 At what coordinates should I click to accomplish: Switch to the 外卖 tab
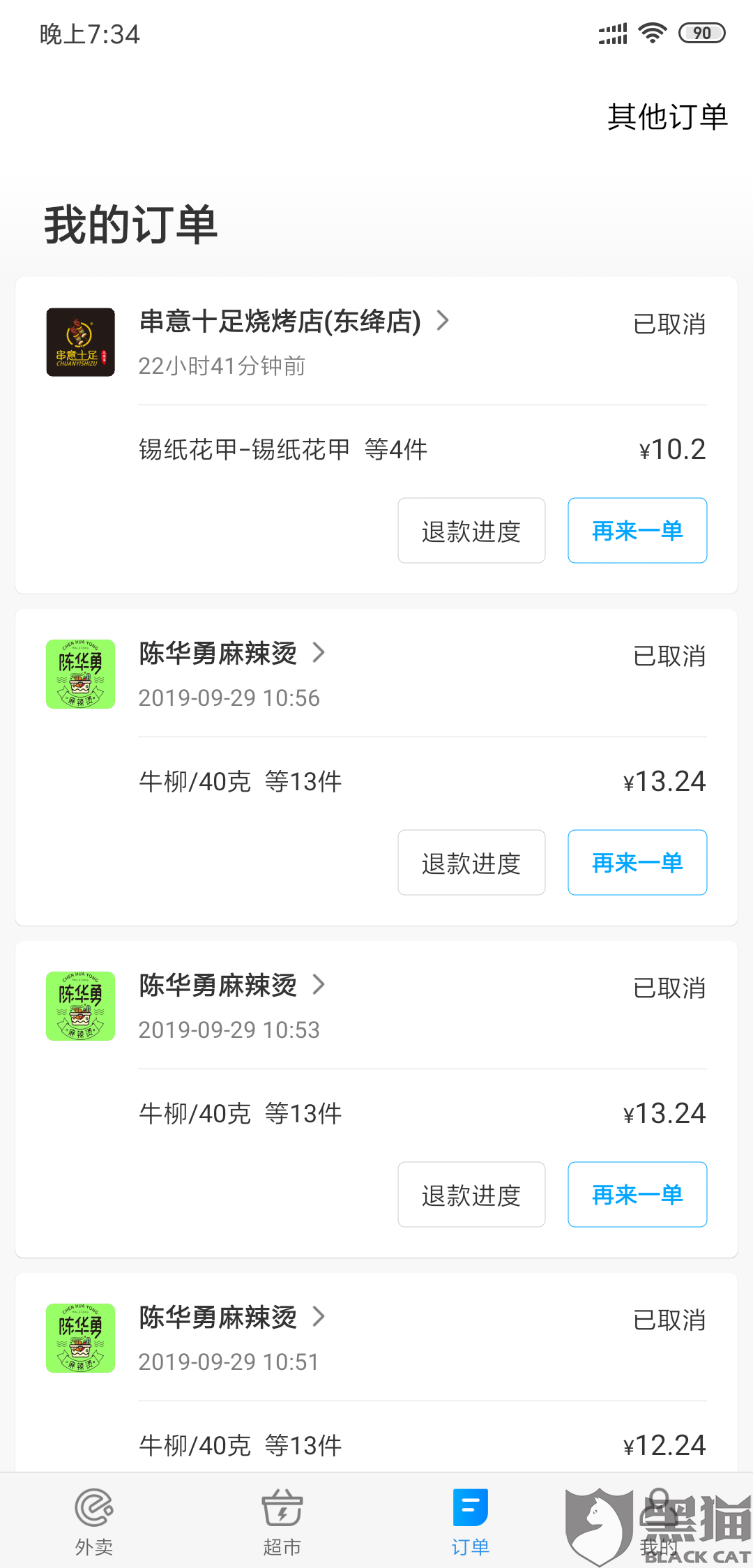click(x=94, y=1522)
